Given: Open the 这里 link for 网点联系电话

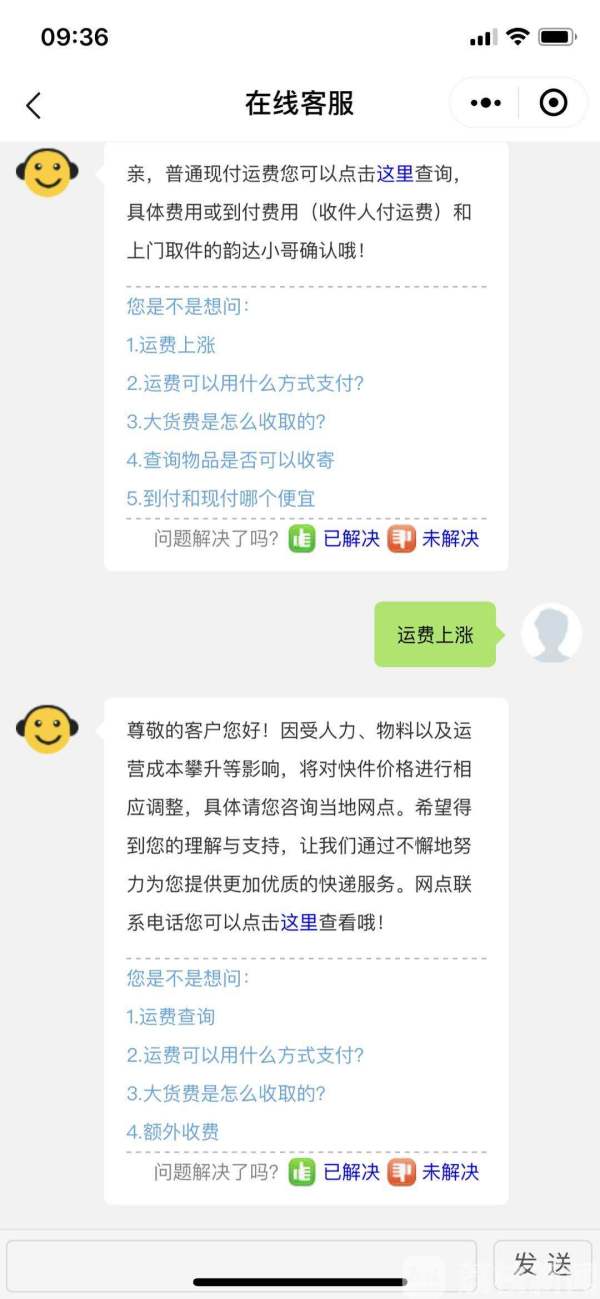Looking at the screenshot, I should [x=299, y=922].
